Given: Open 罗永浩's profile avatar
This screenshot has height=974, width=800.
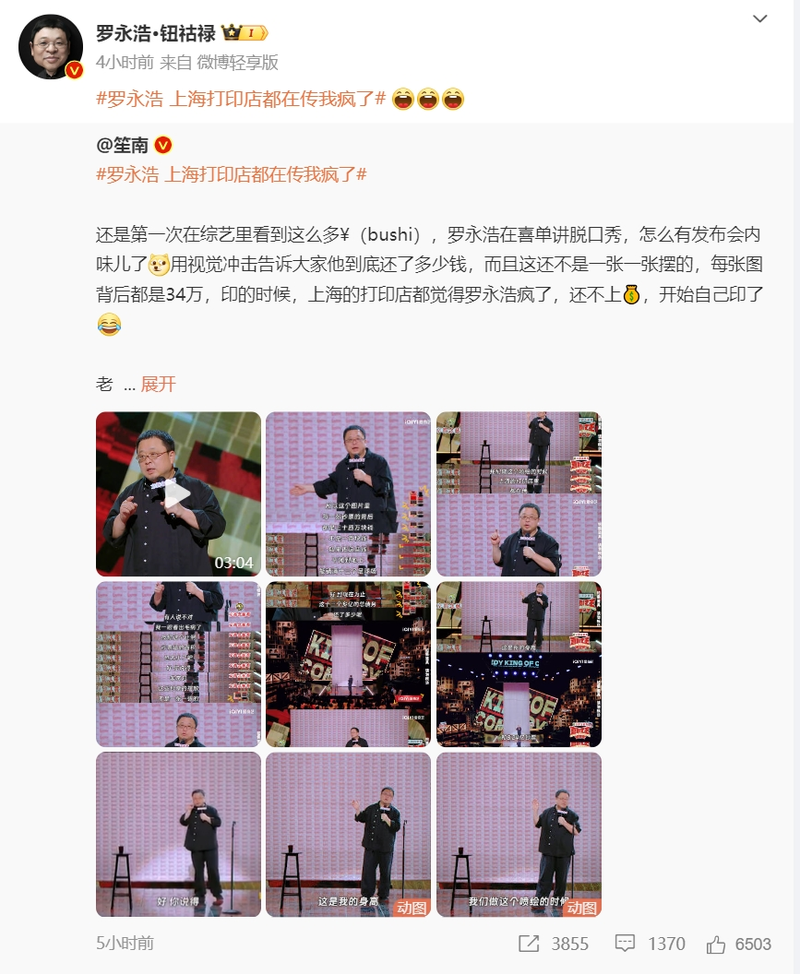Looking at the screenshot, I should [x=50, y=47].
